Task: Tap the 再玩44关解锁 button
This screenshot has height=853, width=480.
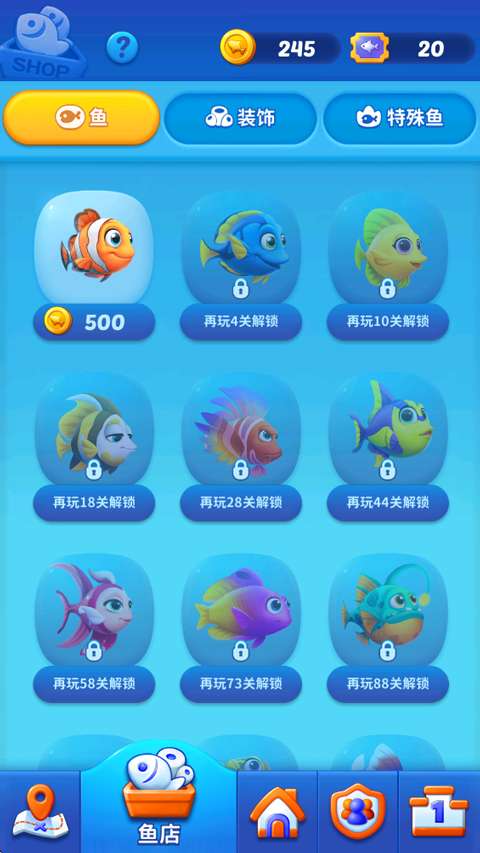Action: 387,503
